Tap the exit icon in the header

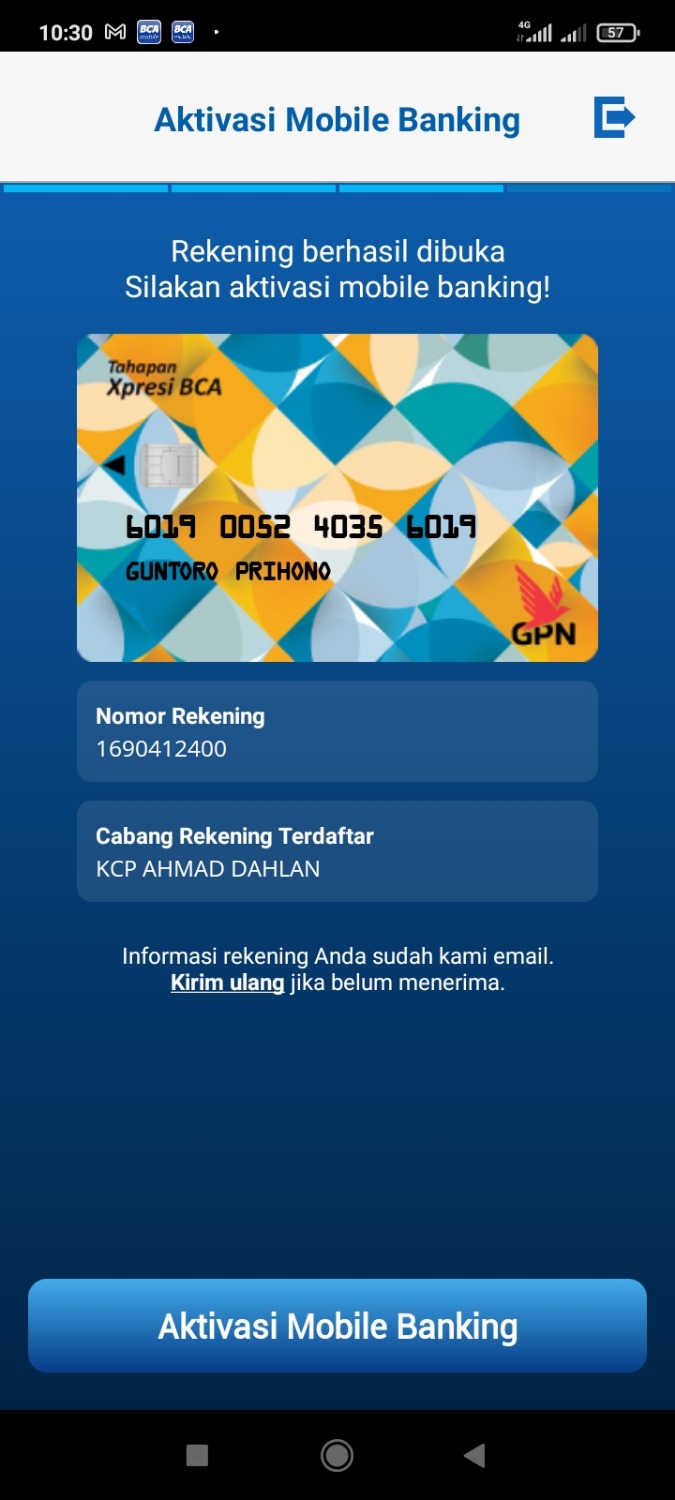(614, 118)
